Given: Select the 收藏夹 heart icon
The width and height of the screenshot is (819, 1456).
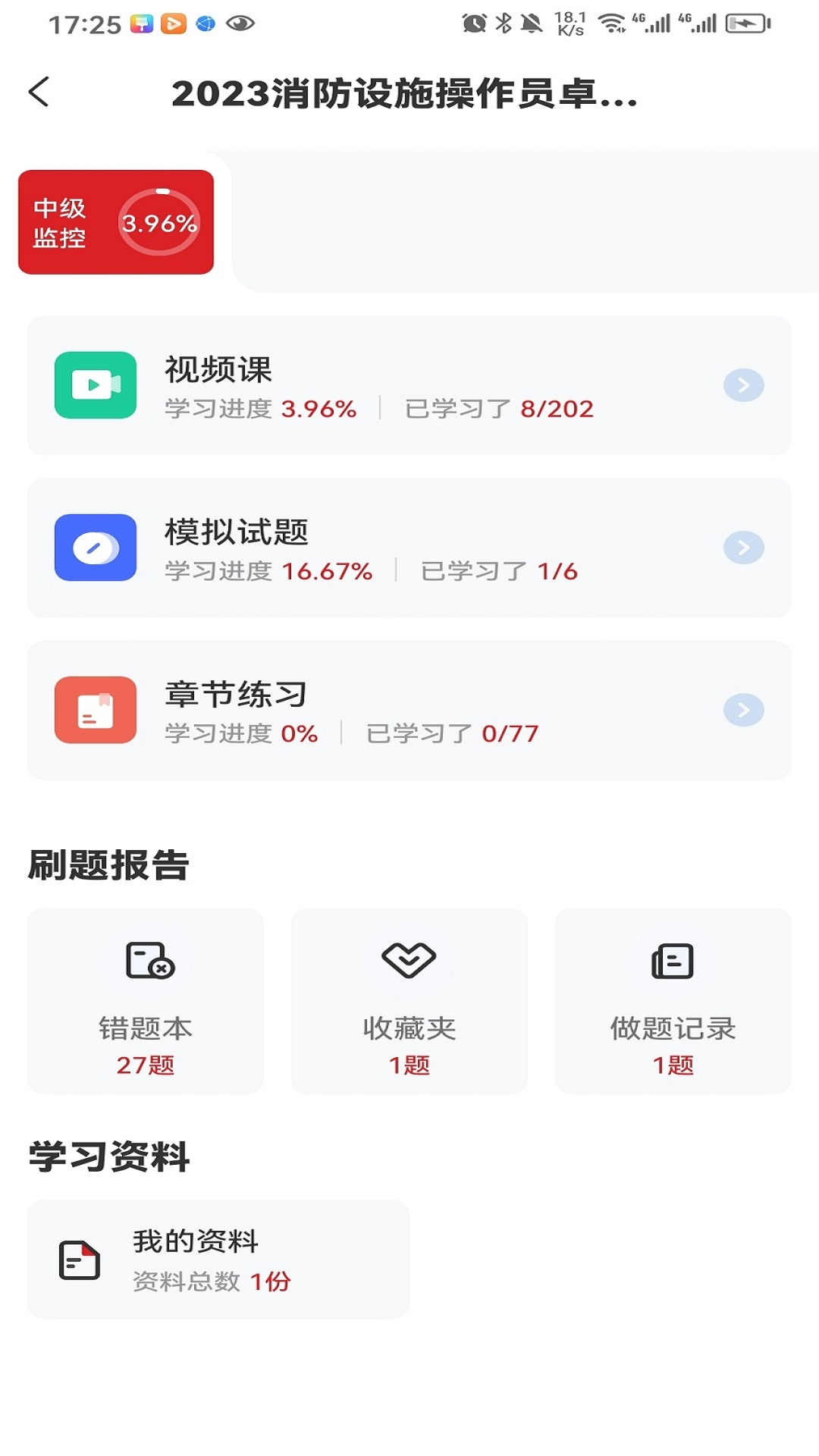Looking at the screenshot, I should click(409, 961).
